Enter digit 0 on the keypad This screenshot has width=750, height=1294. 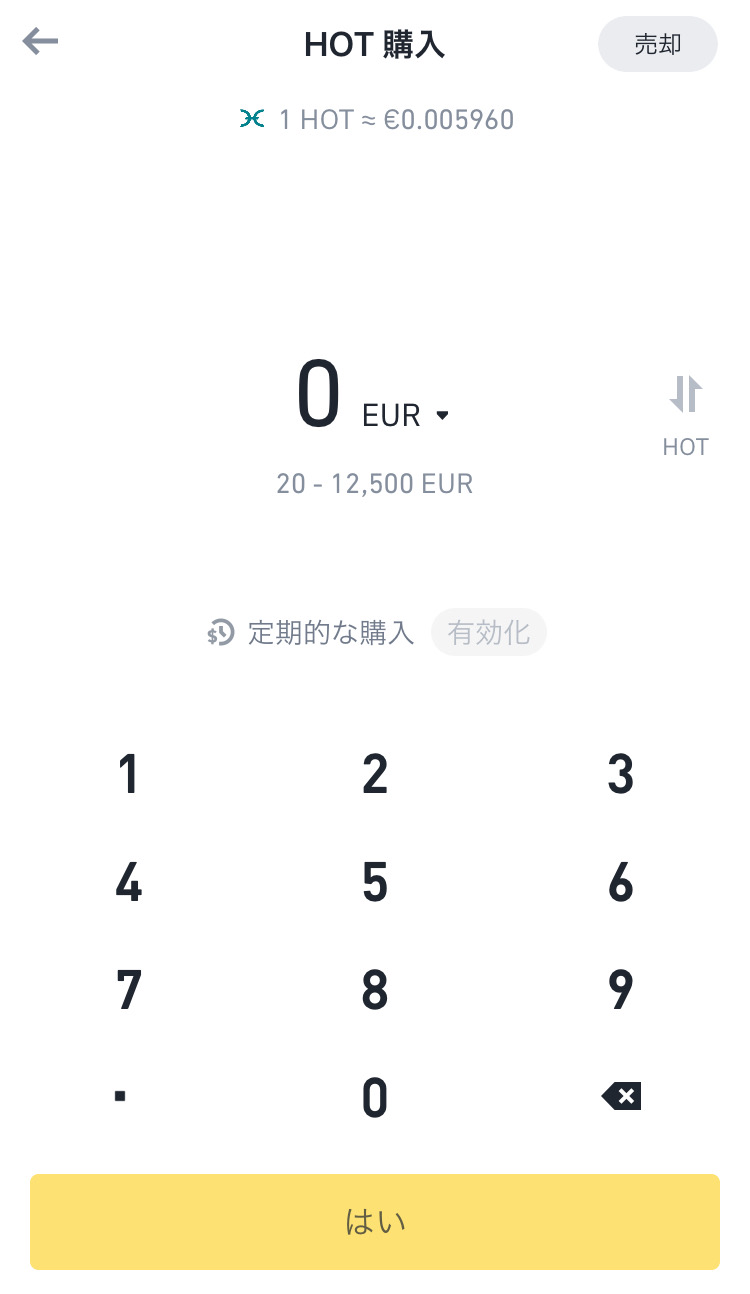pos(375,1098)
